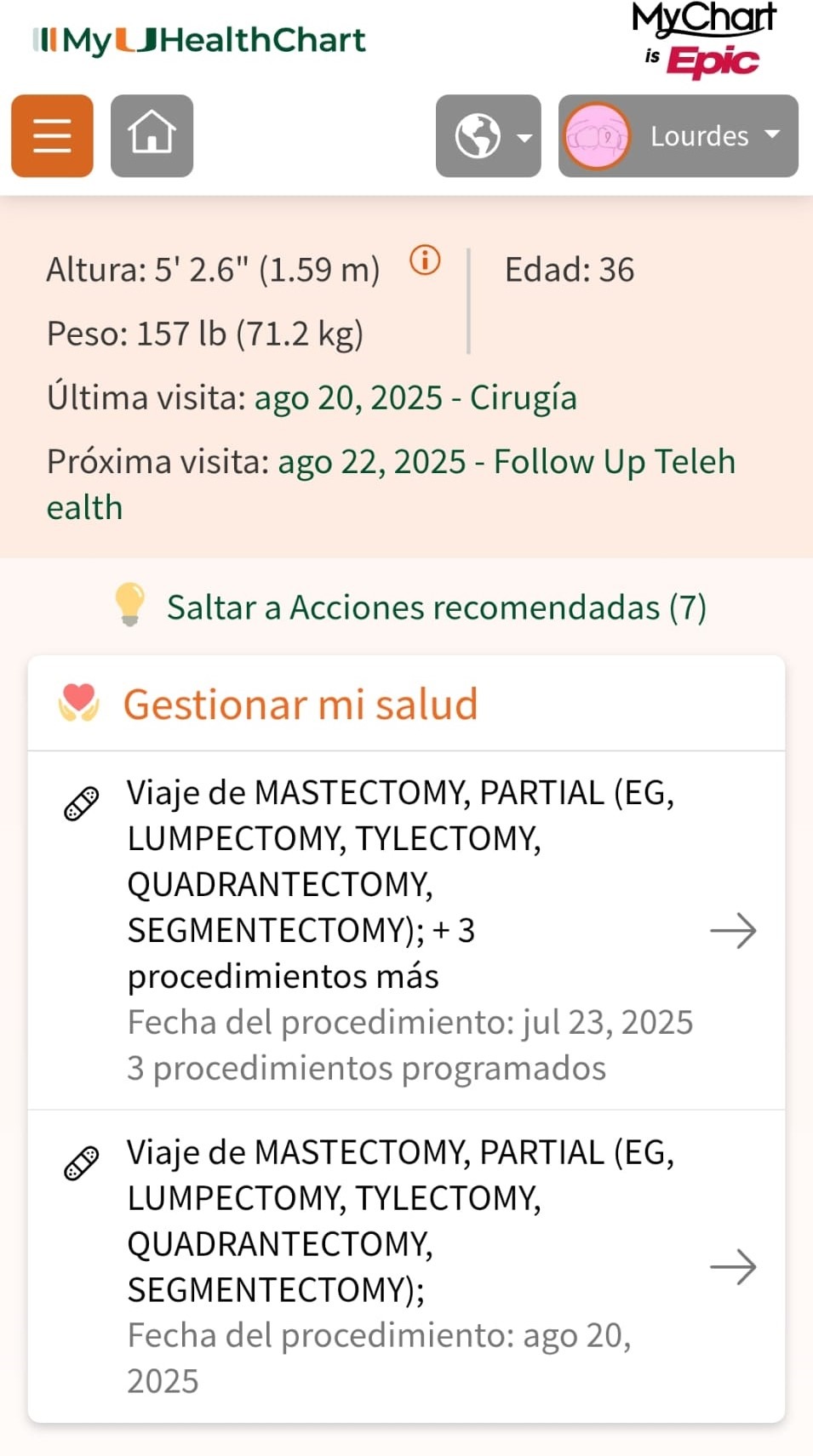Screen dimensions: 813x1456
Task: View next visit Follow Up Telehealth
Action: pos(506,462)
